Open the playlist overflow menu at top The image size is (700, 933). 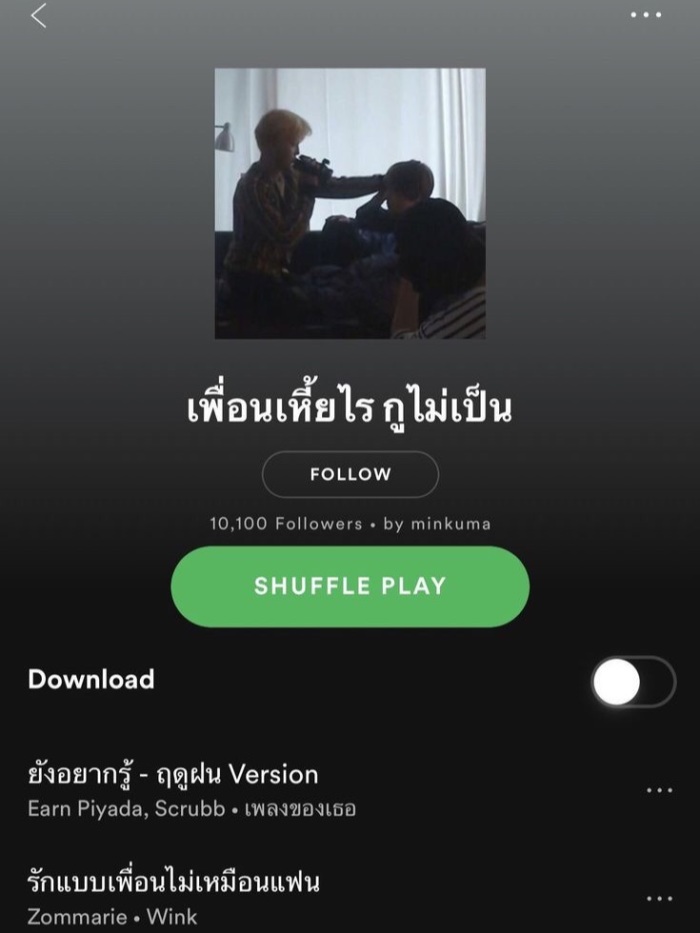[645, 15]
